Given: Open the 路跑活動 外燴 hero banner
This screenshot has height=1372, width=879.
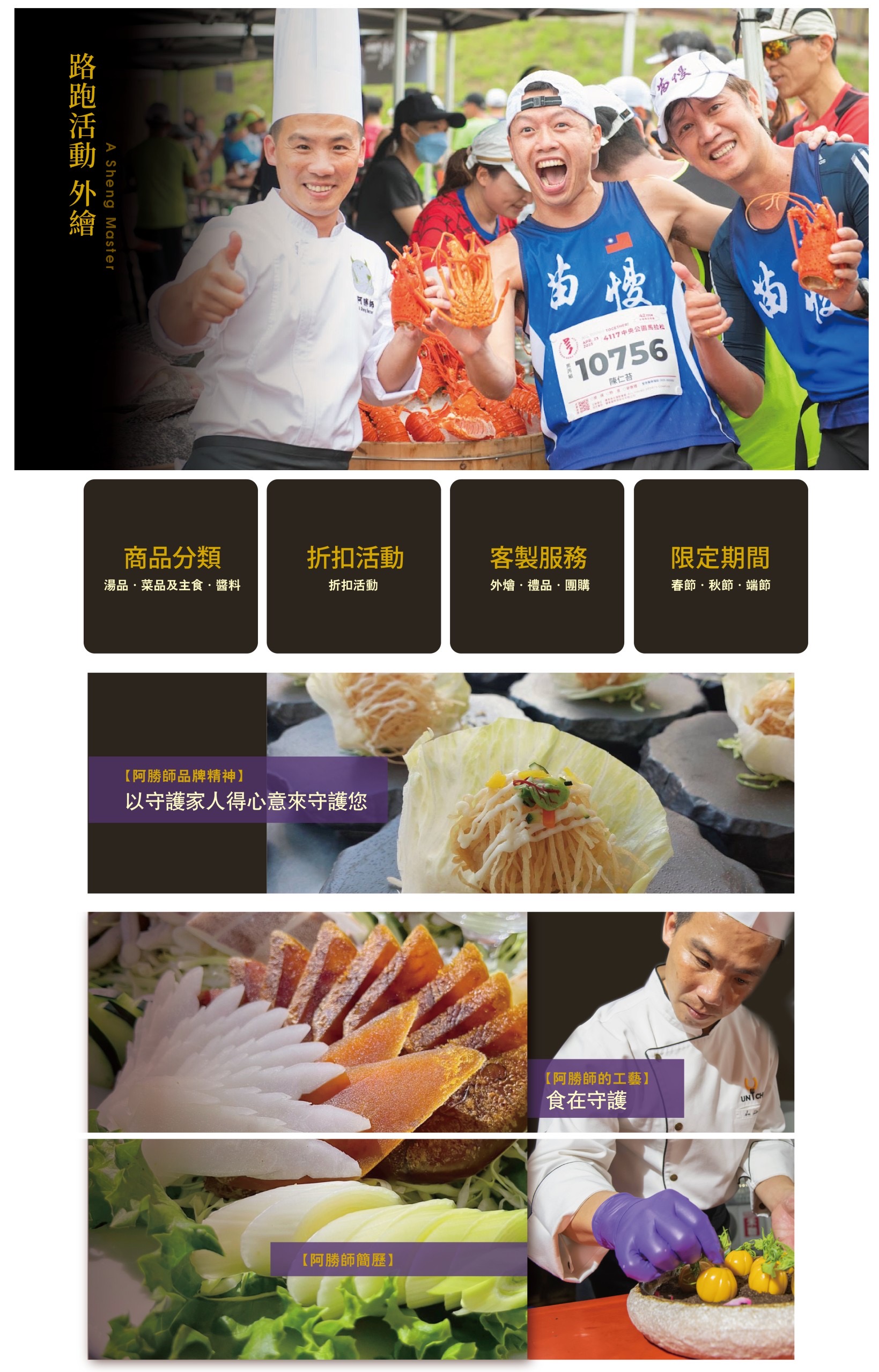Looking at the screenshot, I should pos(441,239).
